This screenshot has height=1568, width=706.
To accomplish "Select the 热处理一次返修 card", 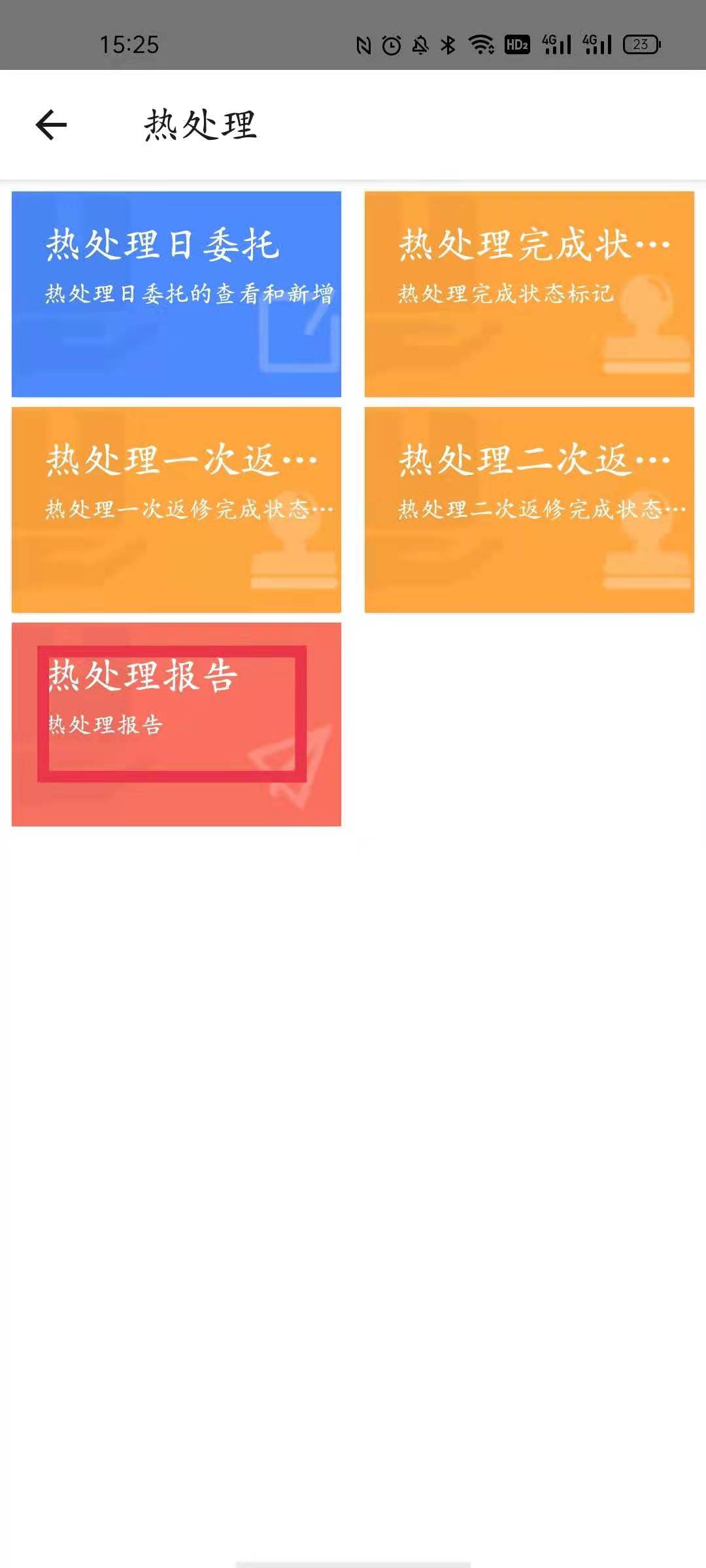I will tap(176, 510).
